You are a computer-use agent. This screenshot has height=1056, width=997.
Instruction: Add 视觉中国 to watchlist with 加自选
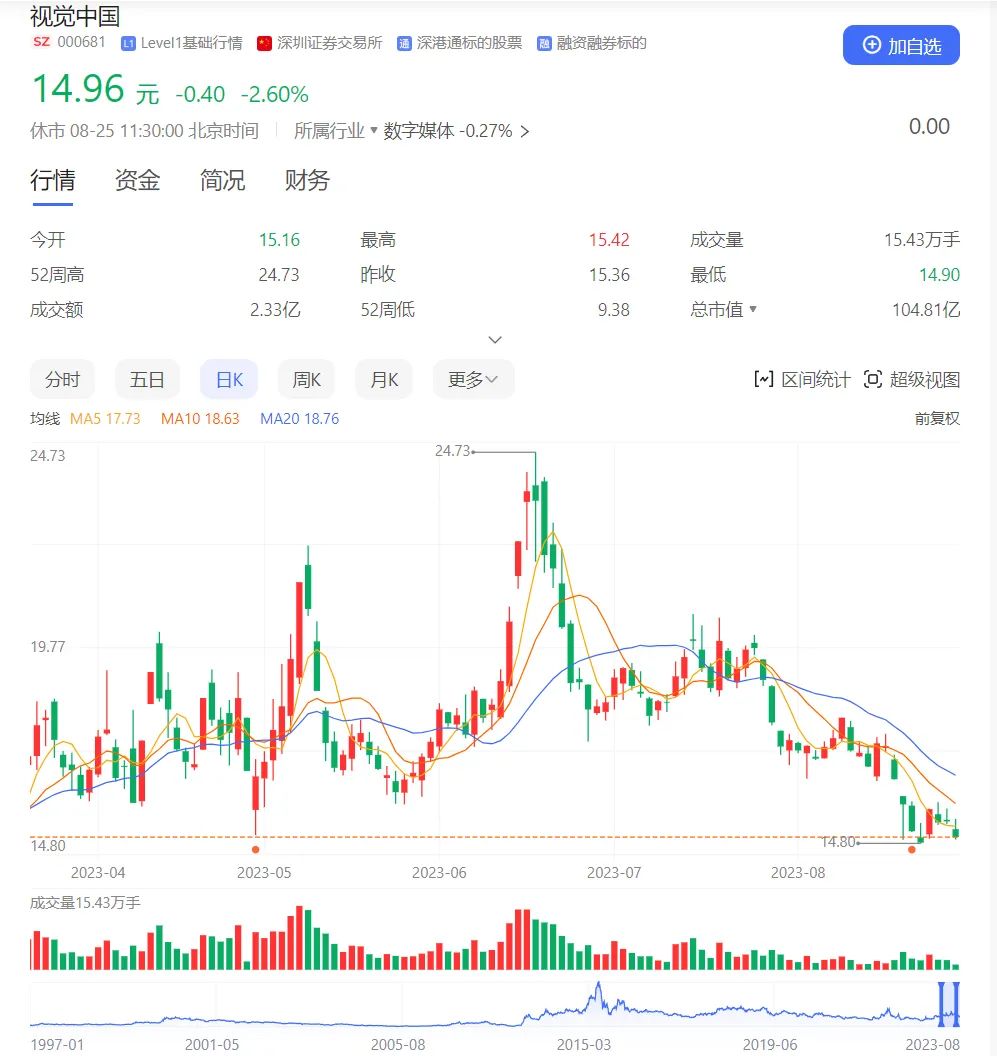900,46
